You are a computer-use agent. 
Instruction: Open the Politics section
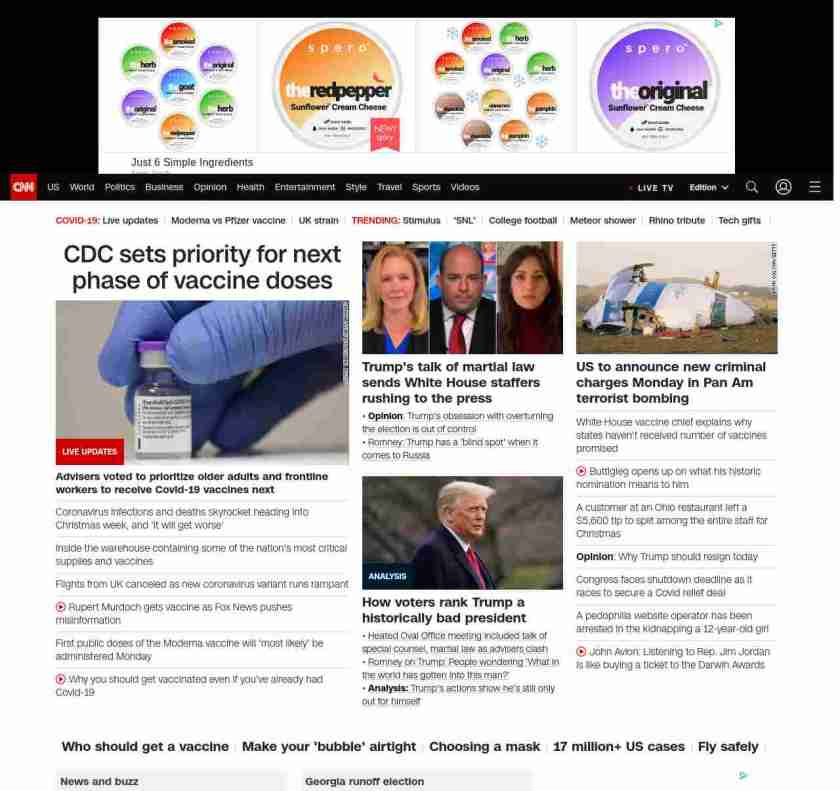pyautogui.click(x=119, y=187)
